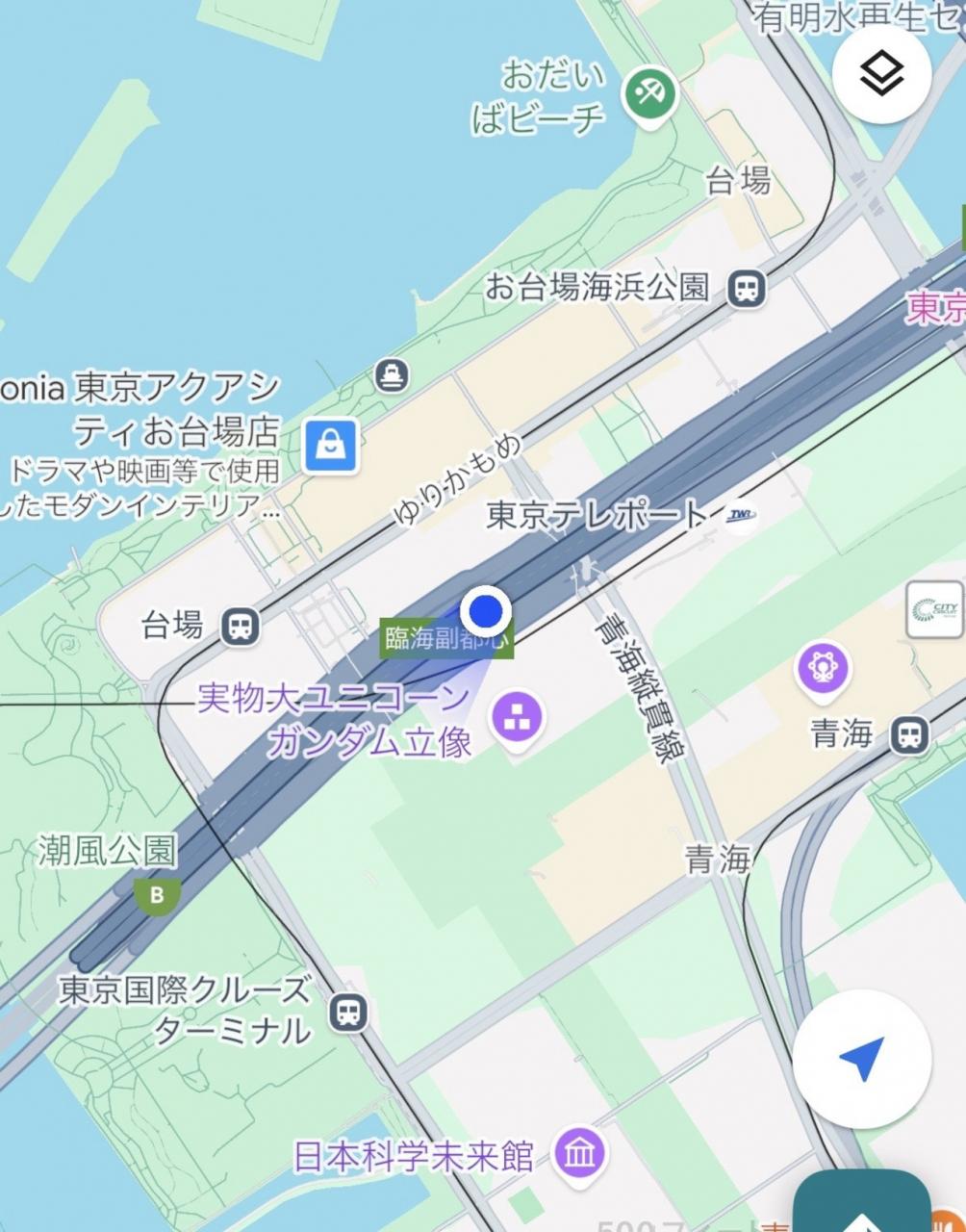
Task: Open お台場海浜公園 station marker
Action: [x=746, y=288]
